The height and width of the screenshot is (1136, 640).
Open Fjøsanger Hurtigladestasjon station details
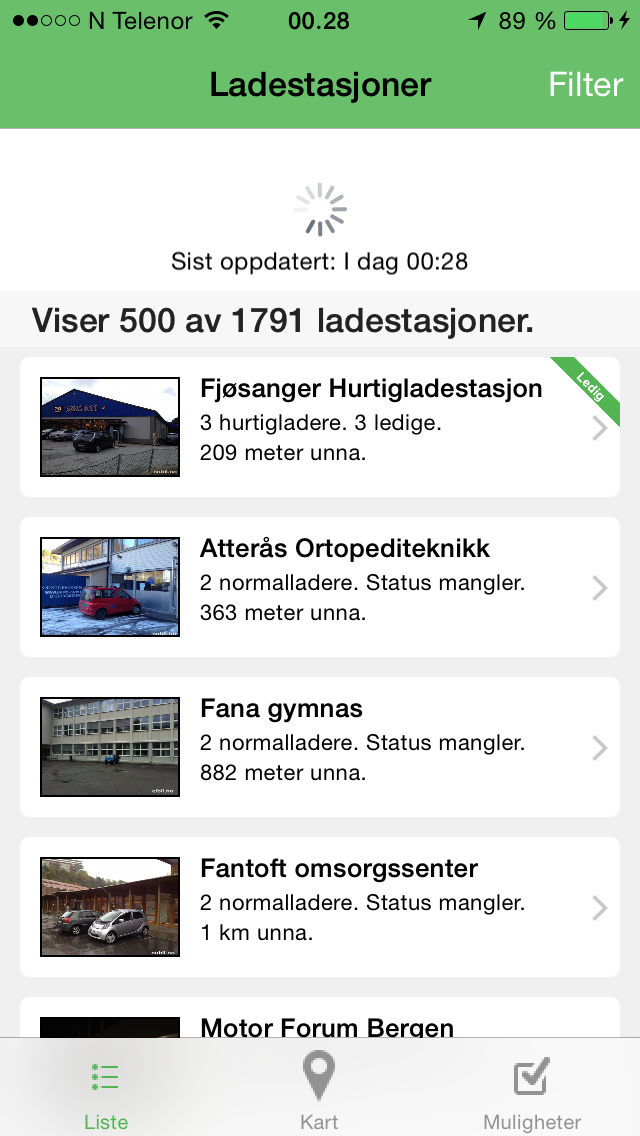coord(320,427)
